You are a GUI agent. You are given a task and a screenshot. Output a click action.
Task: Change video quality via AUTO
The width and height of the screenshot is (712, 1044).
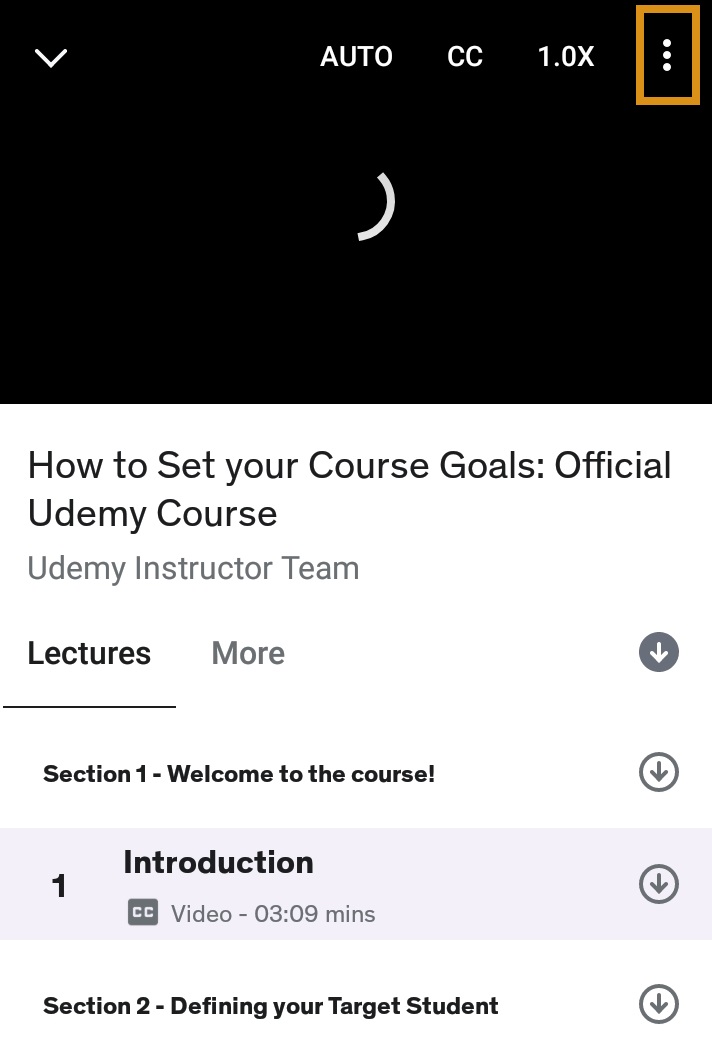(x=356, y=57)
